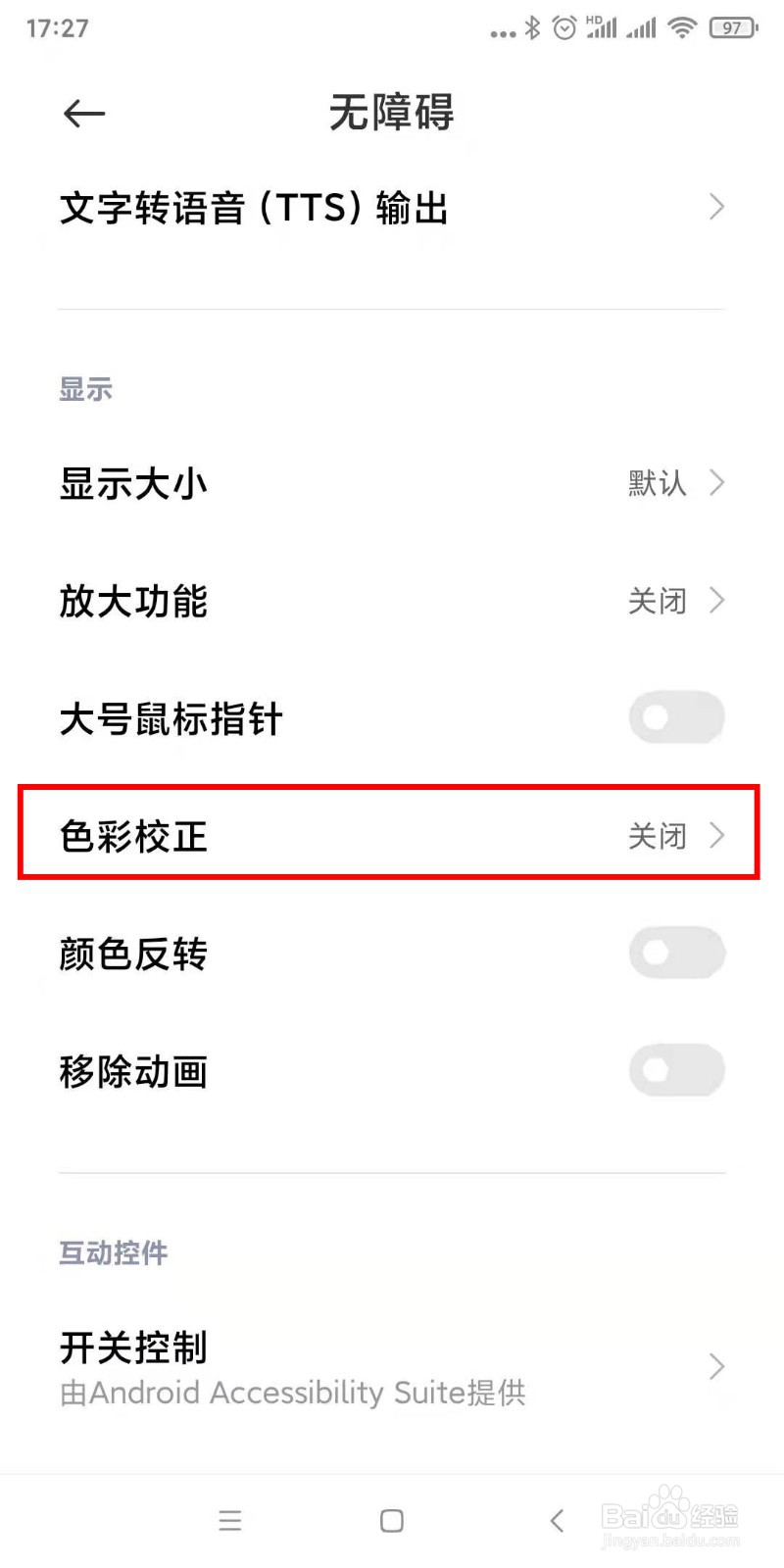Tap the back button in the navigation bar

(x=555, y=1521)
